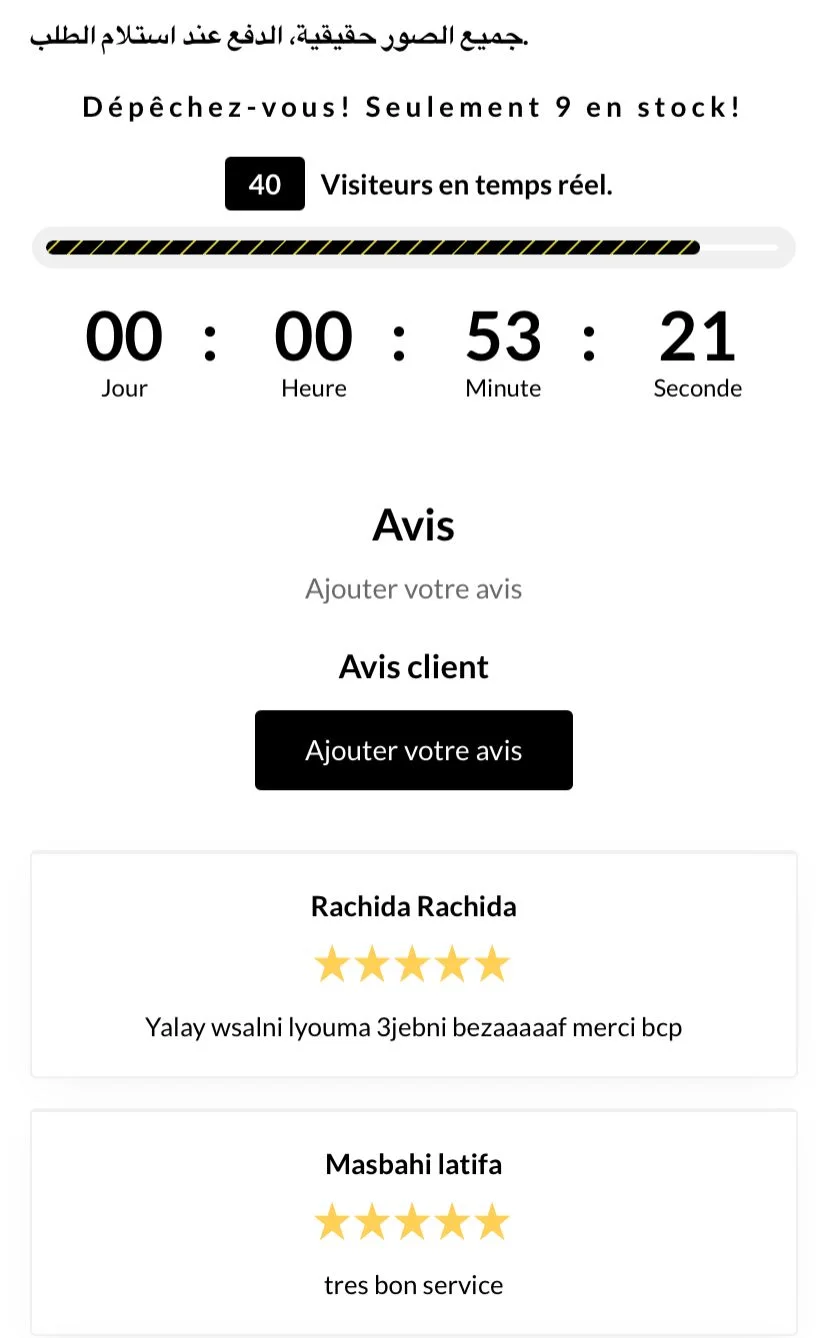The height and width of the screenshot is (1338, 828).
Task: Tap the black Ajouter votre avis button
Action: click(x=413, y=750)
